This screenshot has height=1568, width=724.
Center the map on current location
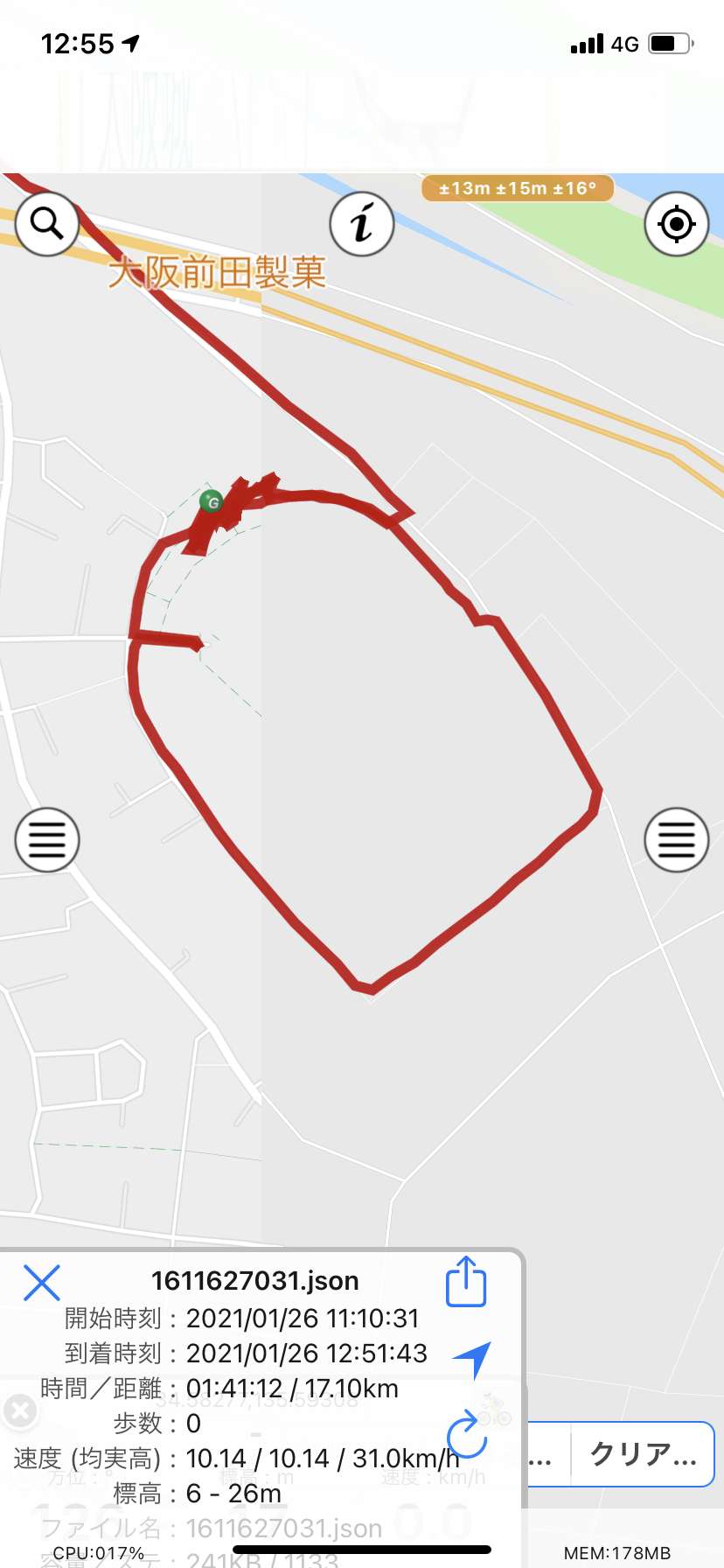676,224
